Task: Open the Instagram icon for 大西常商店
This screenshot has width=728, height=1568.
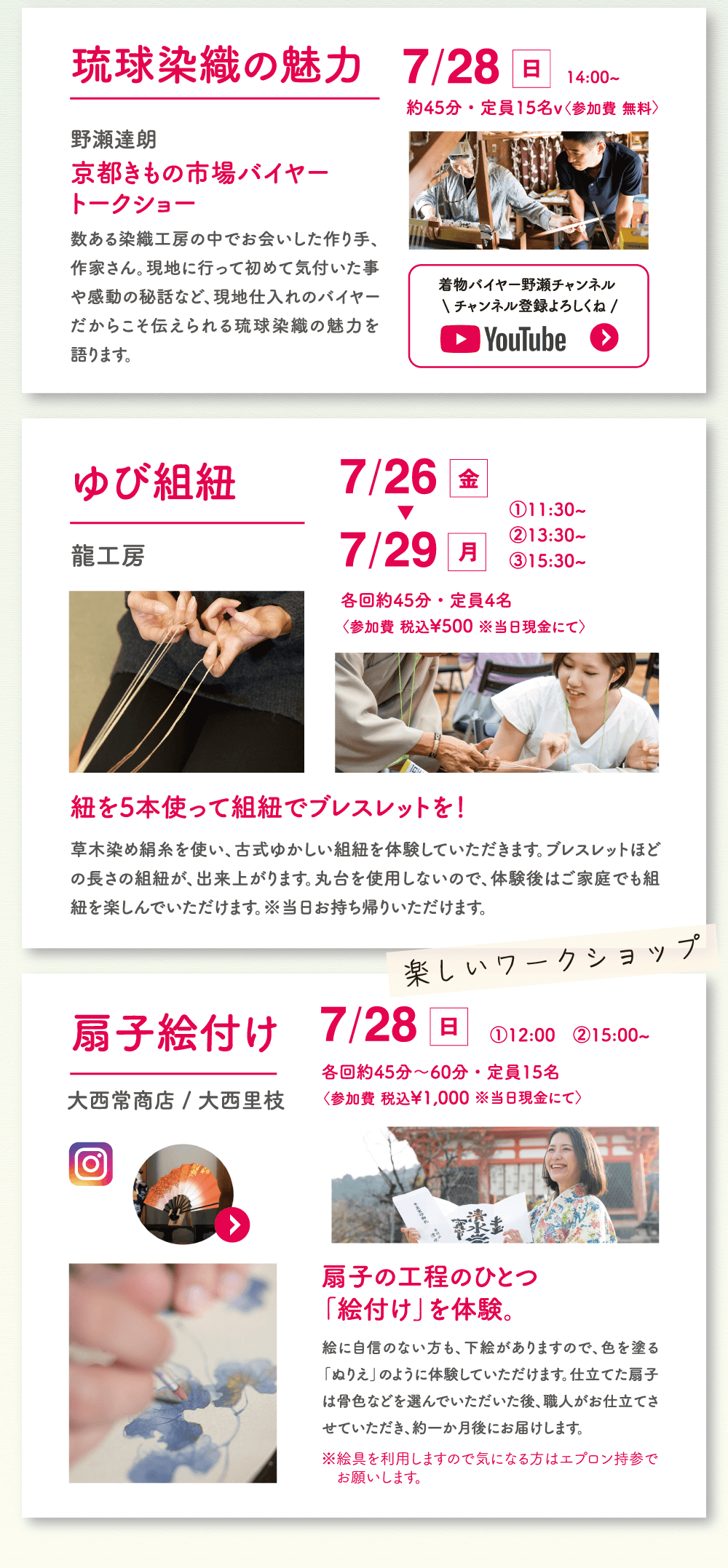Action: pyautogui.click(x=91, y=1163)
